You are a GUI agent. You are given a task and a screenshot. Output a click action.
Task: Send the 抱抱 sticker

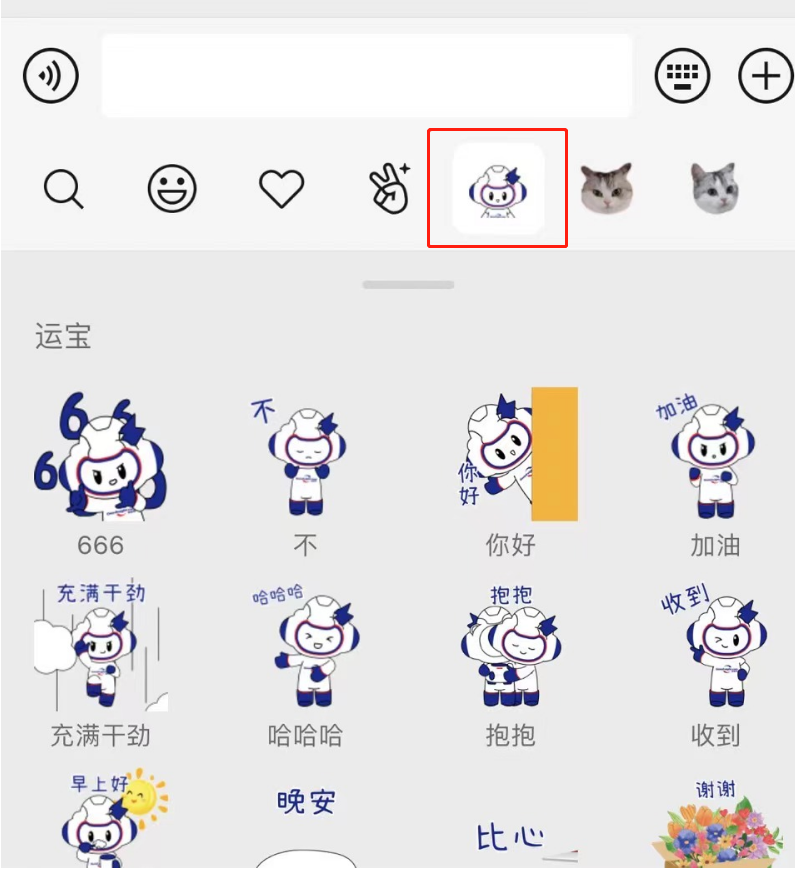[x=510, y=646]
